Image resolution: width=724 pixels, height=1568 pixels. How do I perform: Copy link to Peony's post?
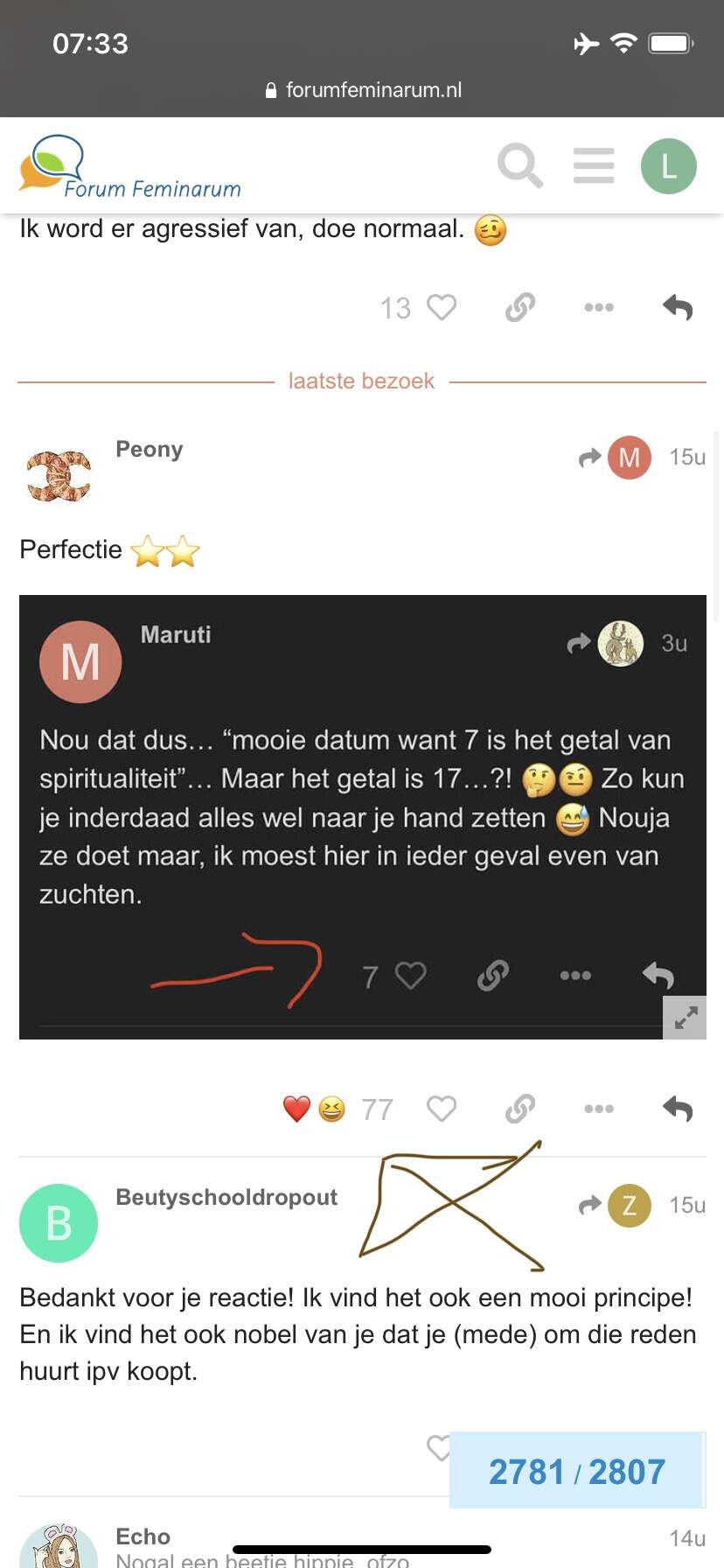520,1109
